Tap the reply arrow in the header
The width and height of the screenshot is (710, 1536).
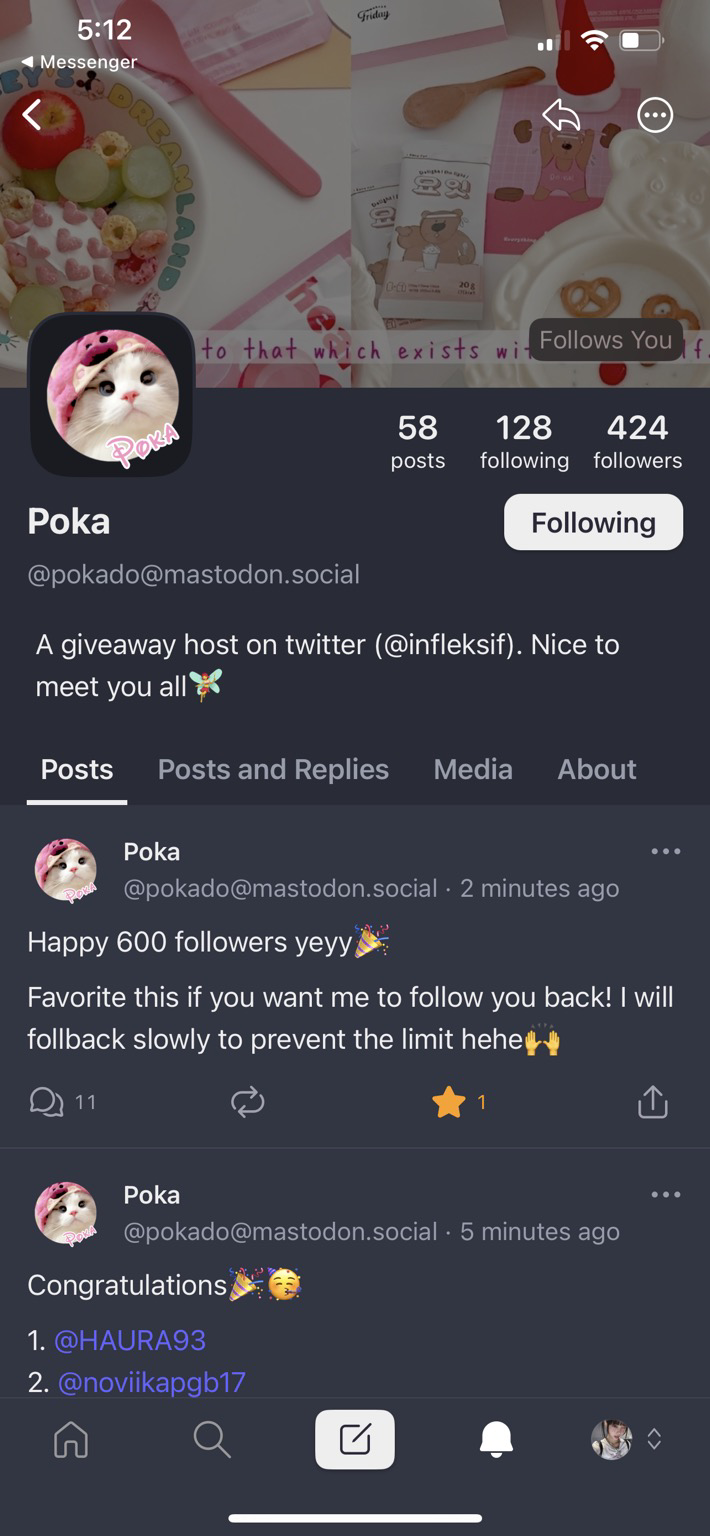point(561,115)
